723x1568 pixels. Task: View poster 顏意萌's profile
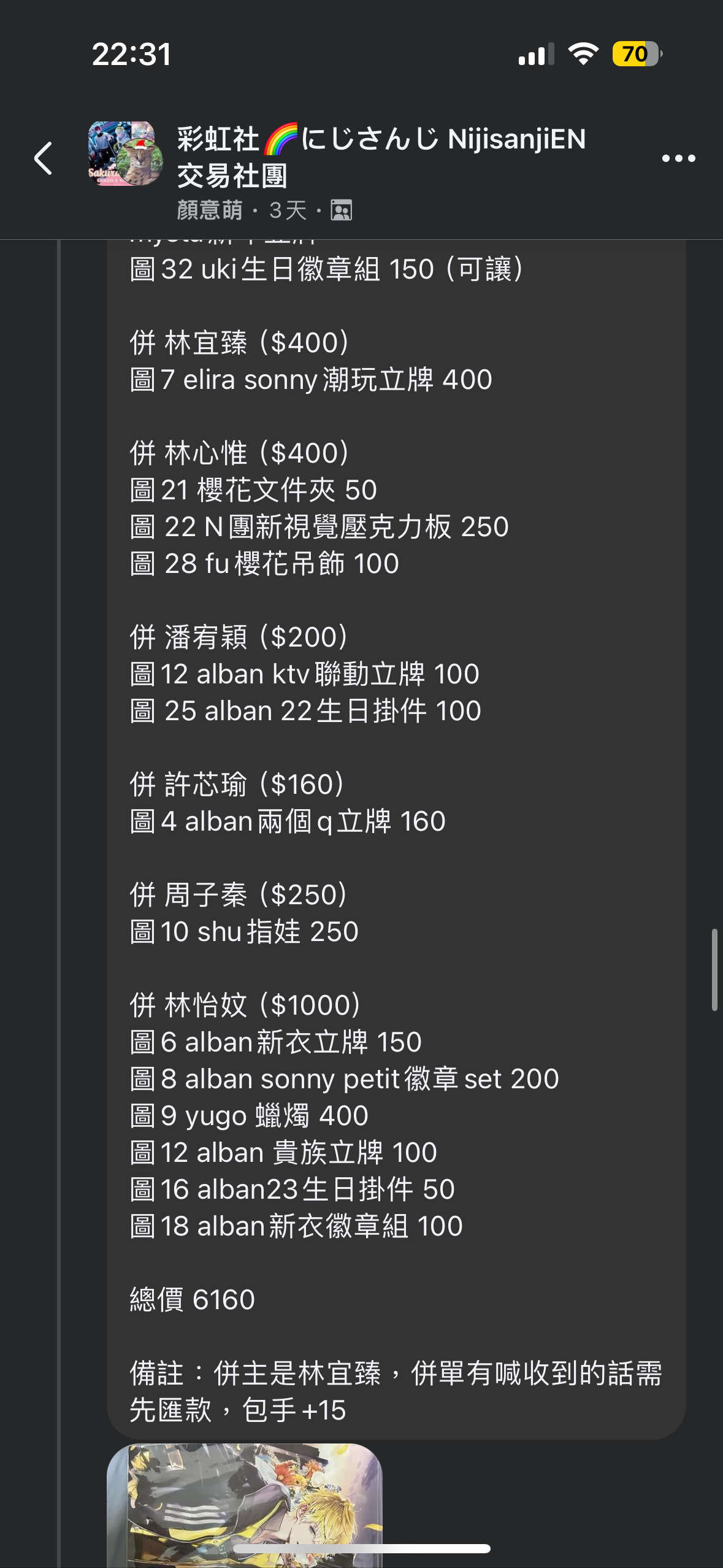tap(210, 211)
